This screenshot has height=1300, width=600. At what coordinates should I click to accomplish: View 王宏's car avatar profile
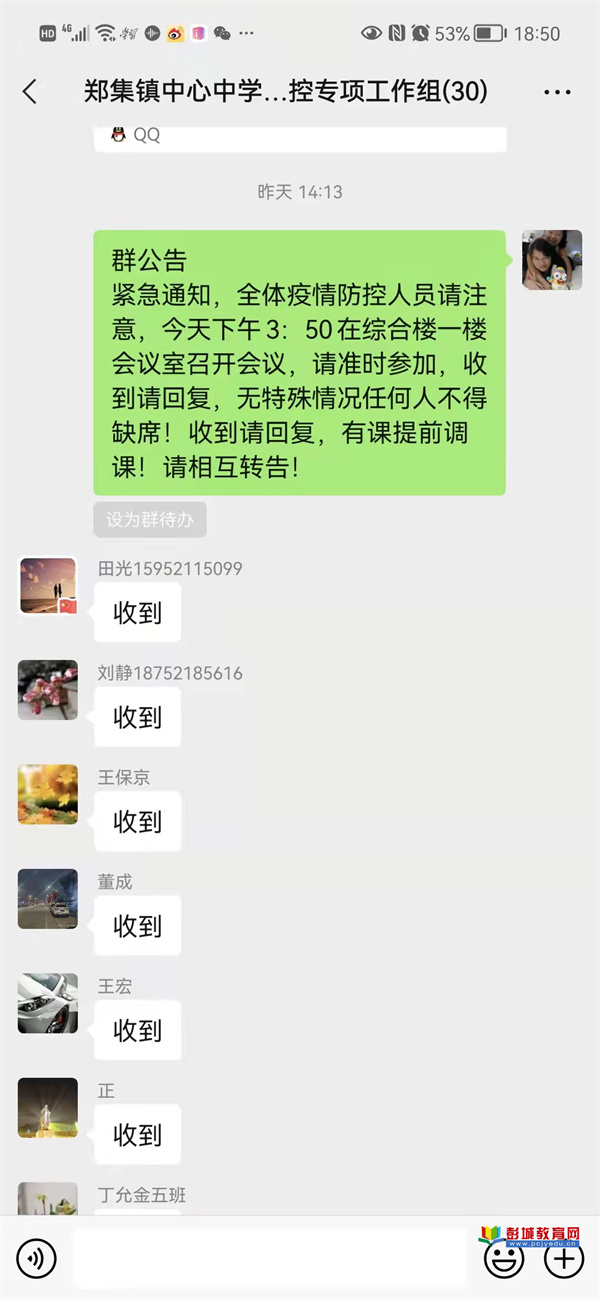pyautogui.click(x=48, y=1003)
